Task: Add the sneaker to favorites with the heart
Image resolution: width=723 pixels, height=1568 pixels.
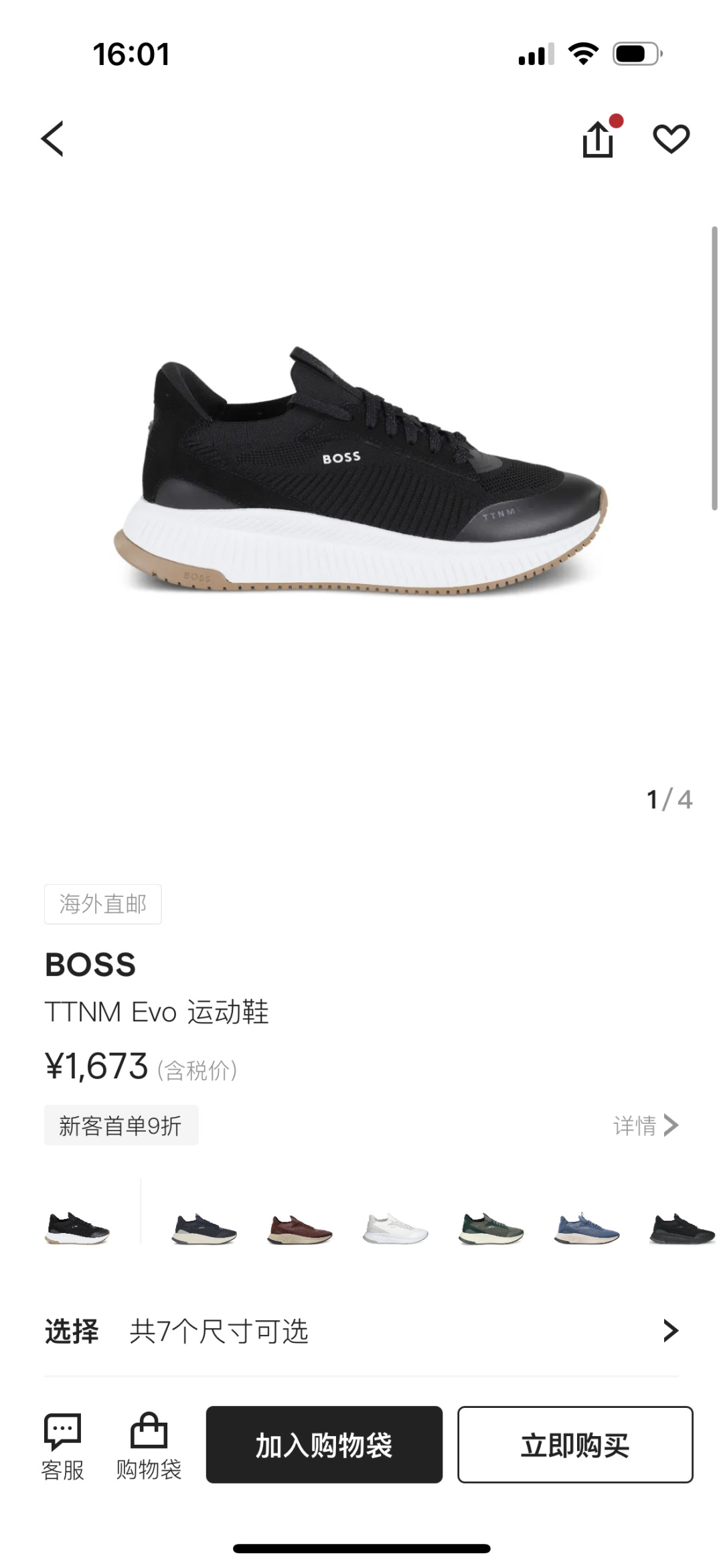Action: [x=671, y=139]
